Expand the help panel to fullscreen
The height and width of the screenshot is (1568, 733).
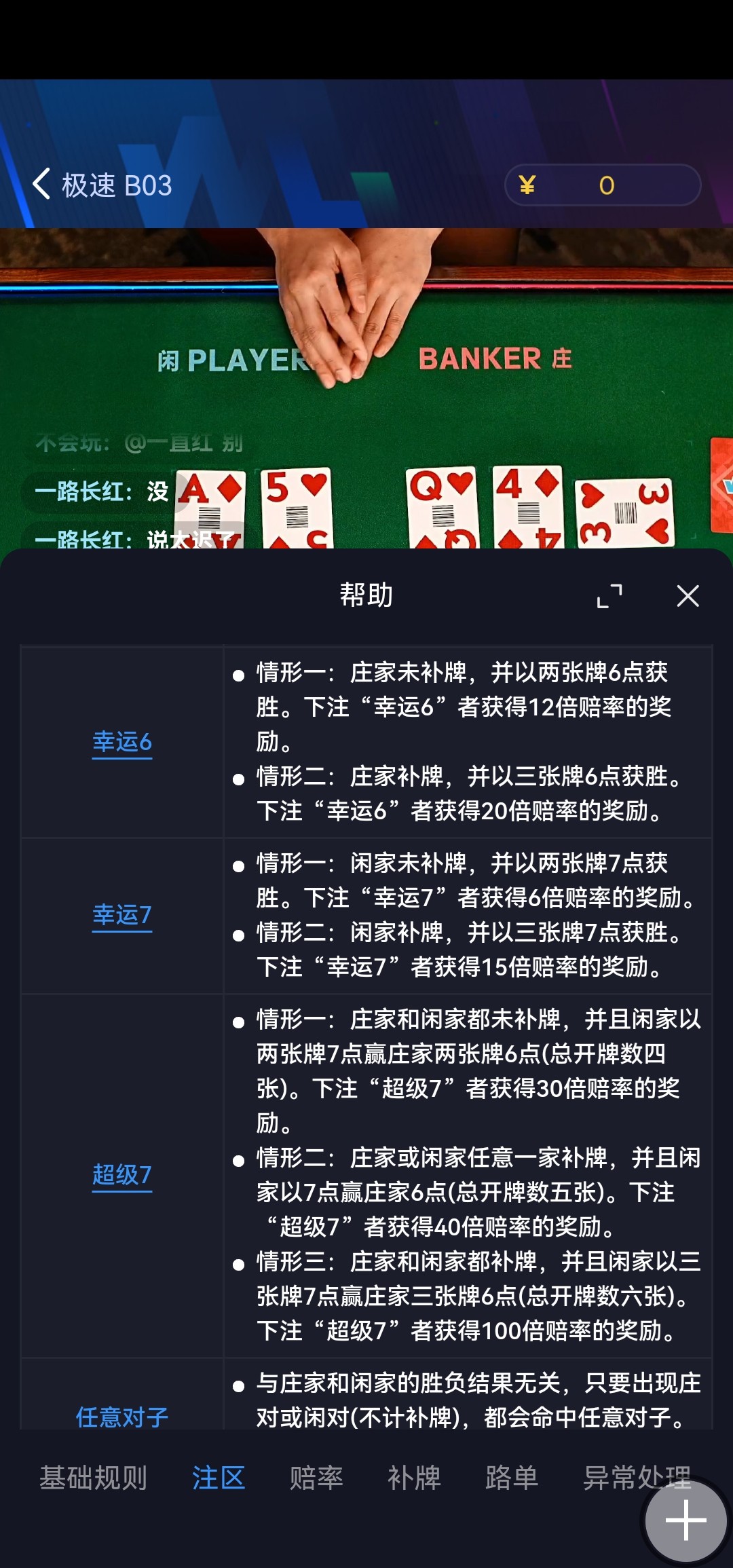pyautogui.click(x=609, y=596)
